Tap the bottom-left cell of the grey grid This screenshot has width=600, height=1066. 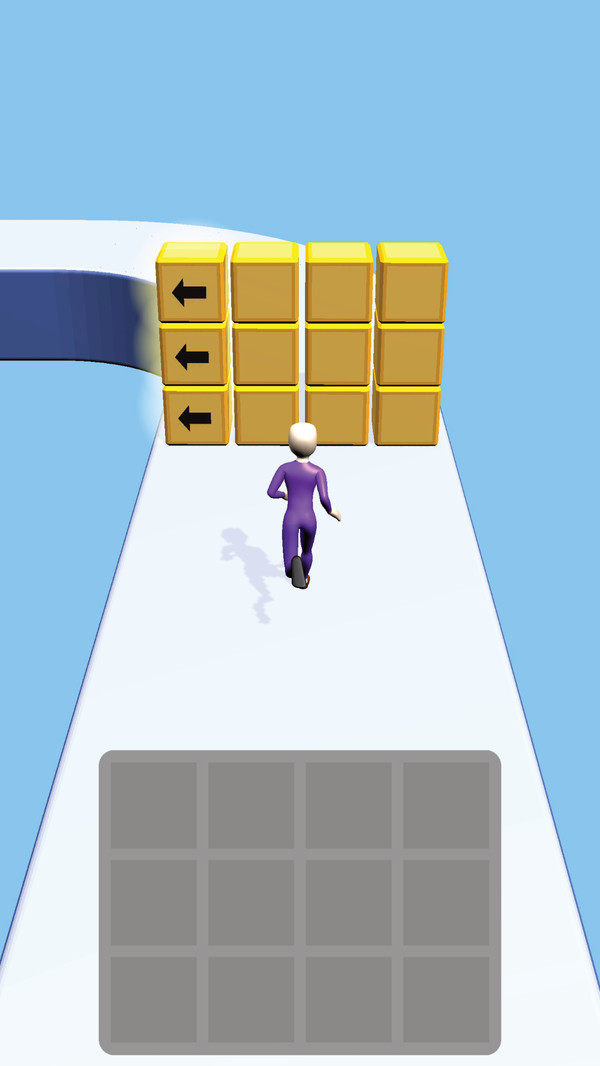click(x=153, y=999)
